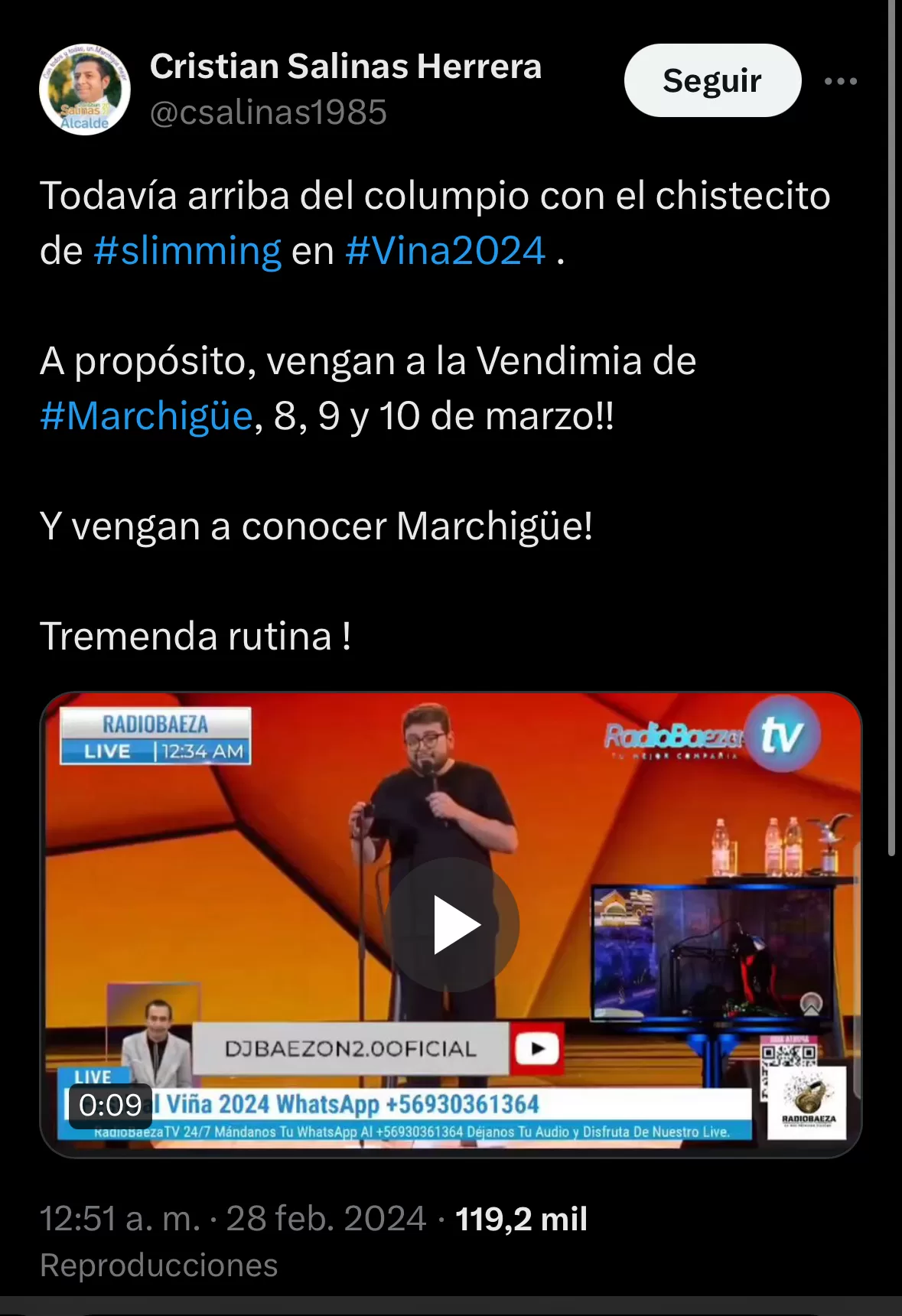902x1316 pixels.
Task: Open the #slimming hashtag
Action: 187,251
